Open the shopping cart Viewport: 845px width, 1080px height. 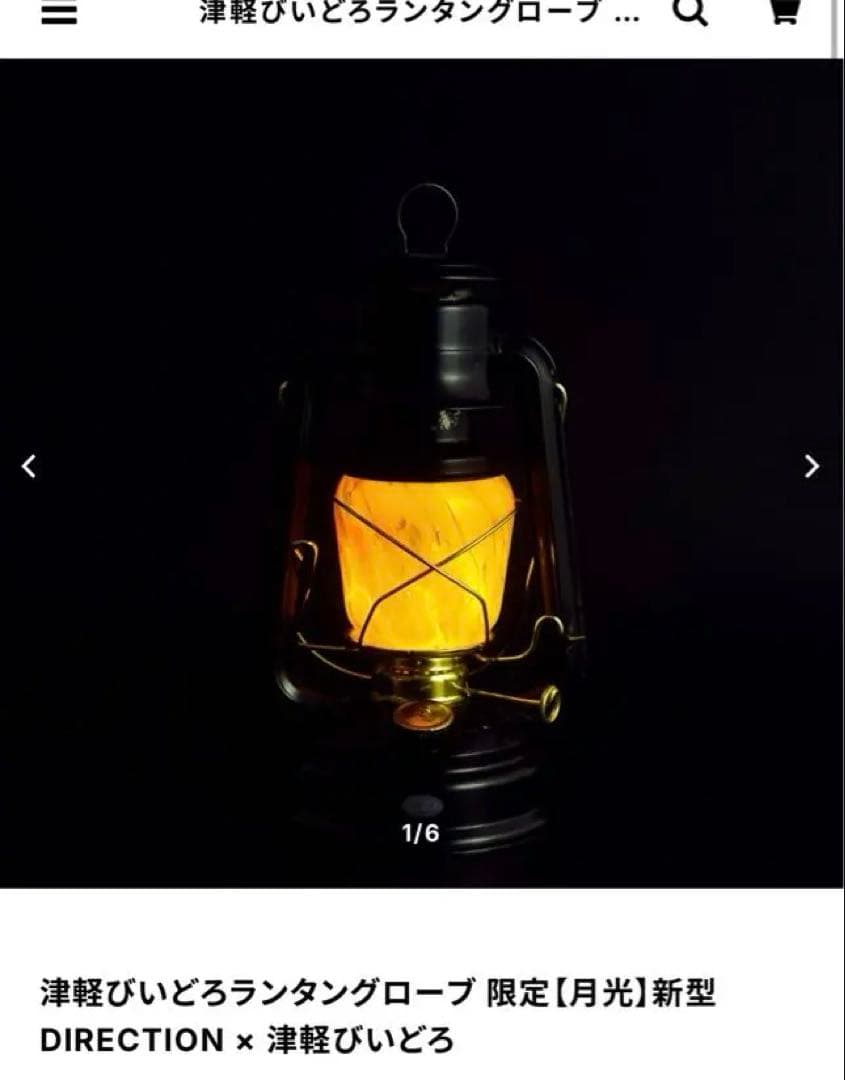[784, 12]
